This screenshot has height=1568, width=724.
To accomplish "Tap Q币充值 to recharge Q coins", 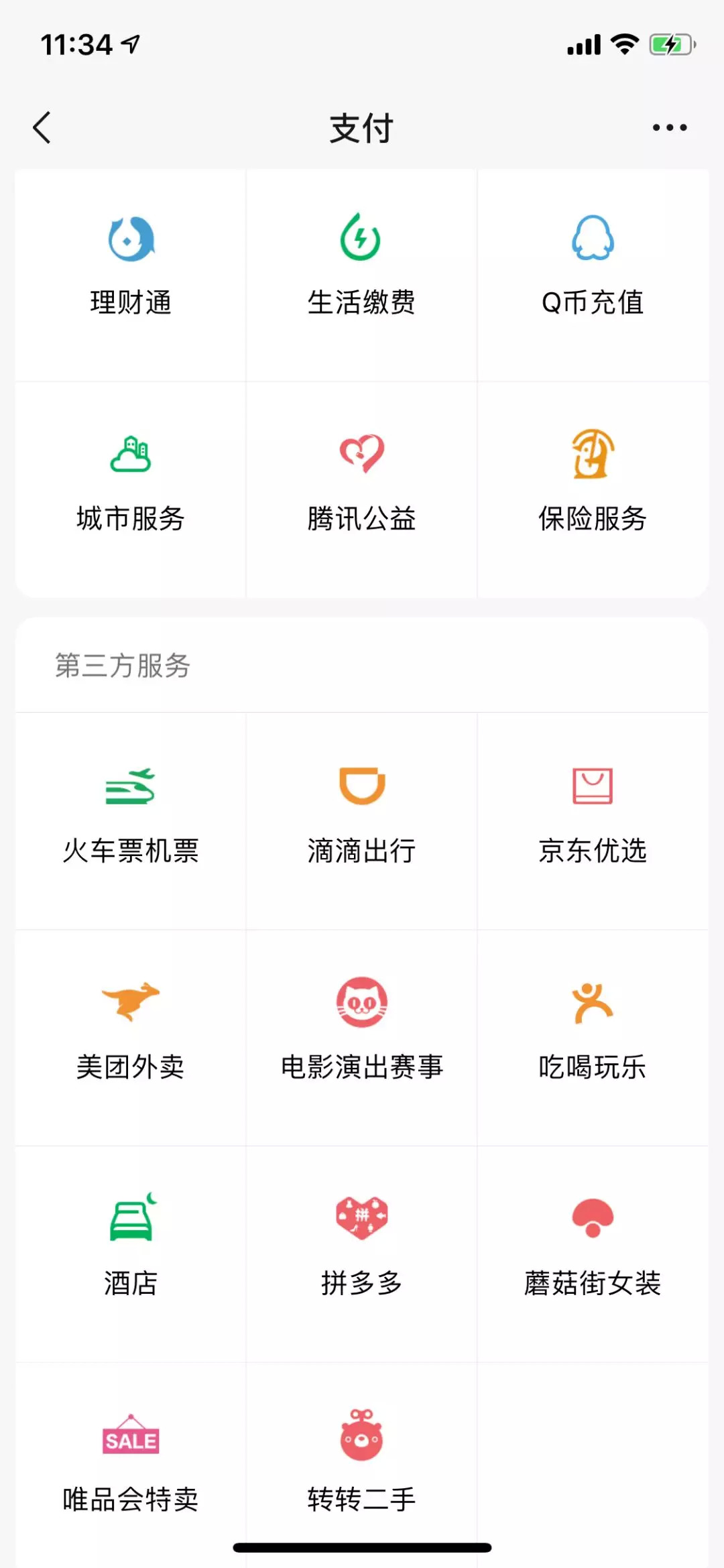I will pos(593,268).
